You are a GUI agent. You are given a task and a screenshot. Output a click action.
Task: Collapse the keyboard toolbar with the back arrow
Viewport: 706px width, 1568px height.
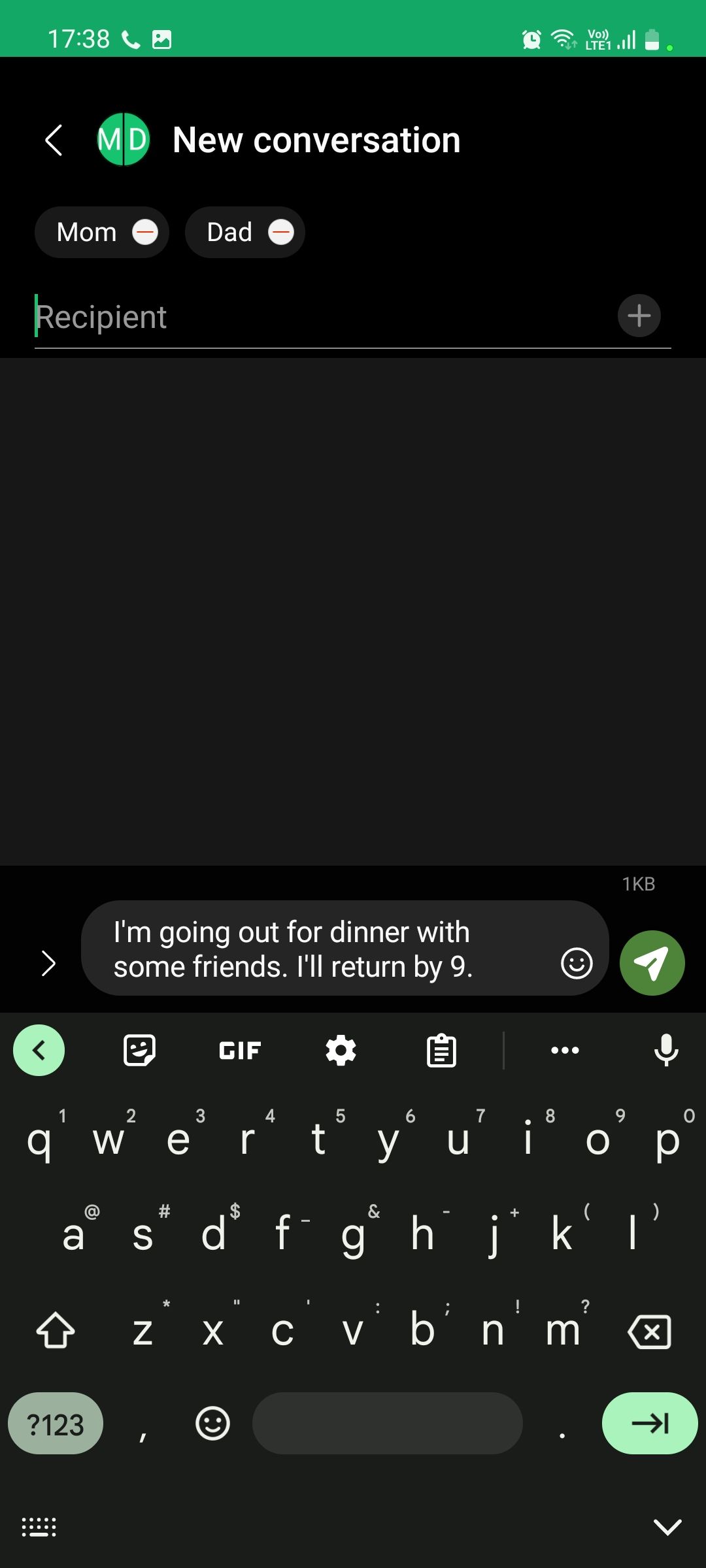pyautogui.click(x=39, y=1051)
